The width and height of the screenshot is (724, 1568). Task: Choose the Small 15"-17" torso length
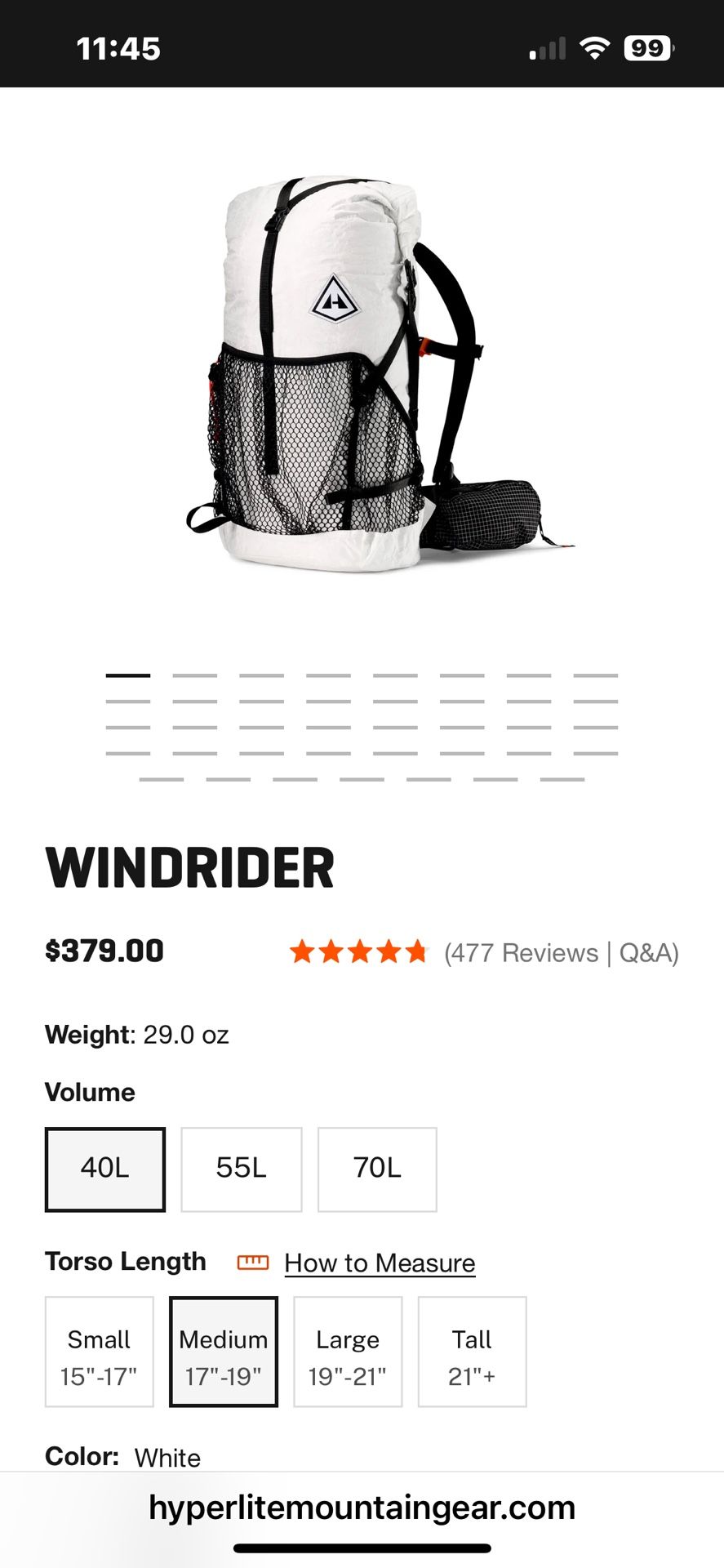(100, 1352)
